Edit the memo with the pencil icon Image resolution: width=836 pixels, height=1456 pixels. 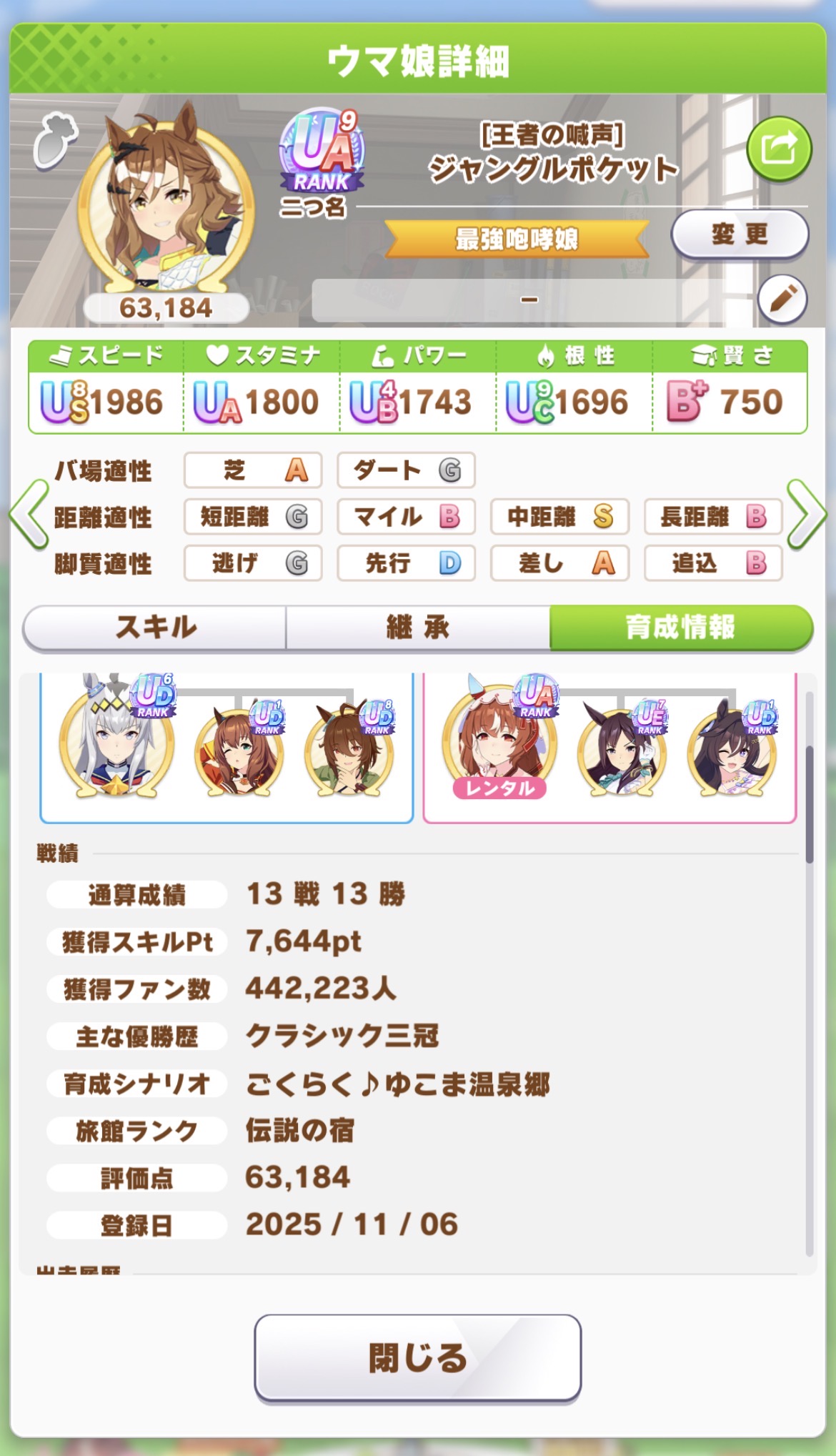(x=782, y=299)
